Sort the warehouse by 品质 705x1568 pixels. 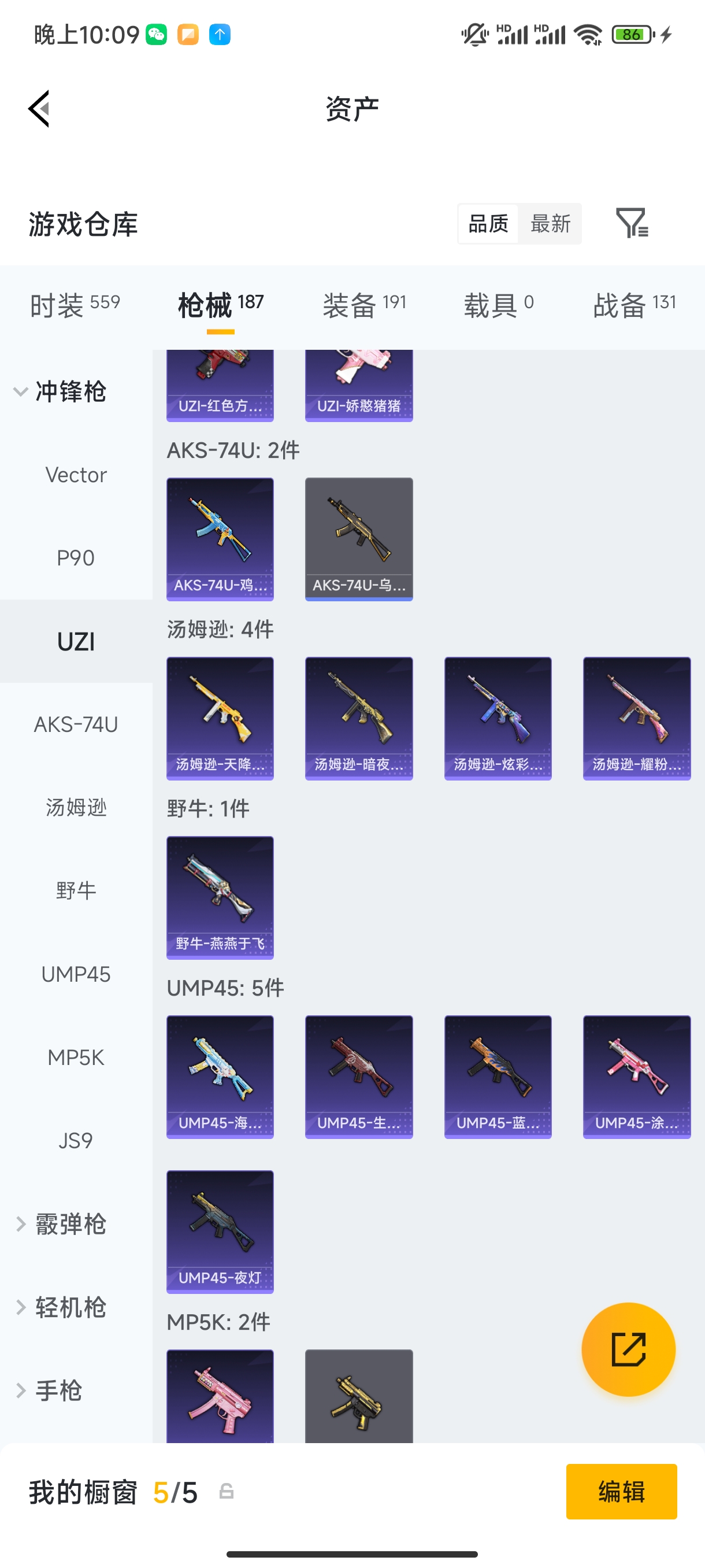[488, 224]
